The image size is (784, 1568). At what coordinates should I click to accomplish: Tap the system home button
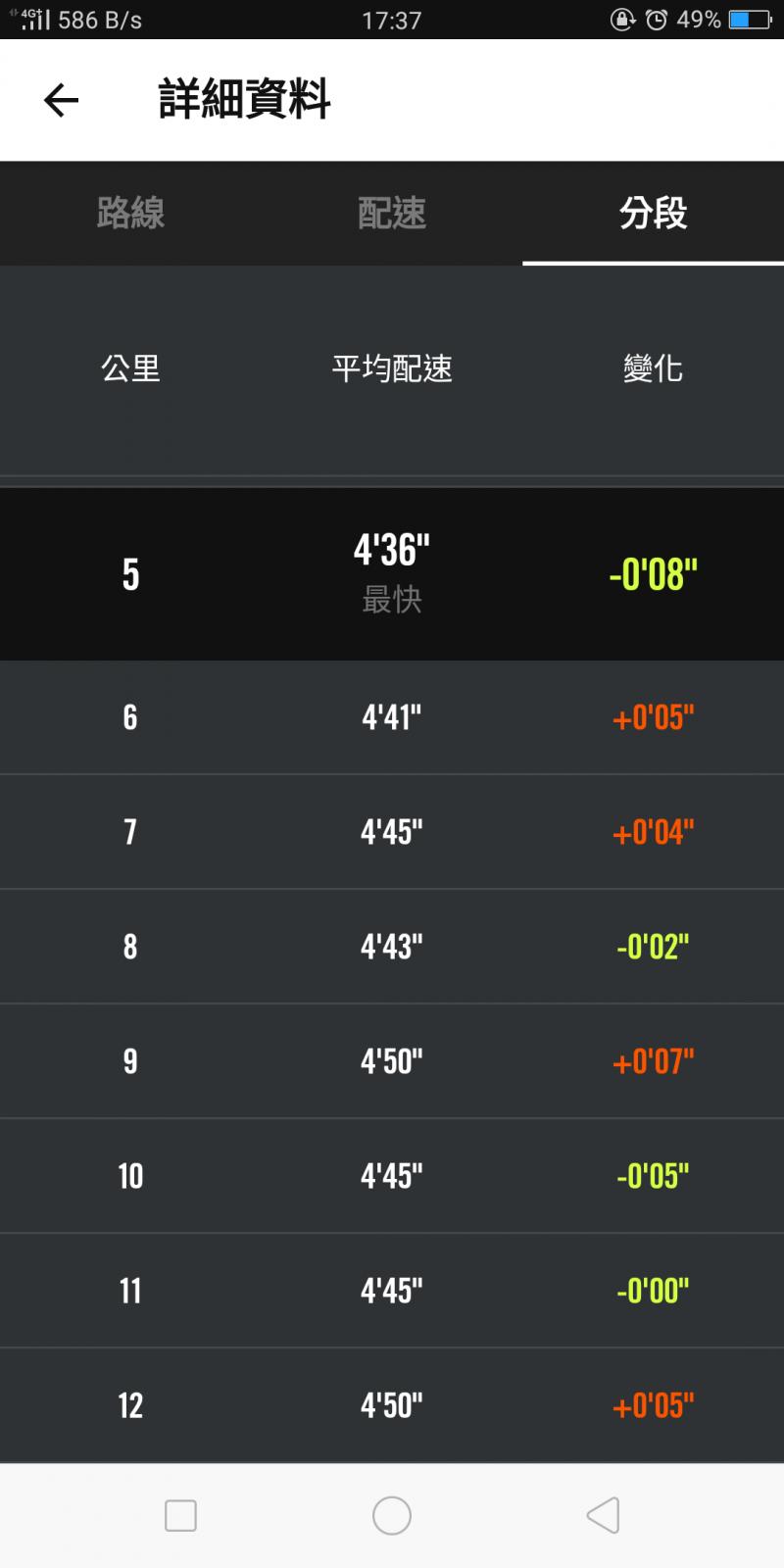point(392,1515)
